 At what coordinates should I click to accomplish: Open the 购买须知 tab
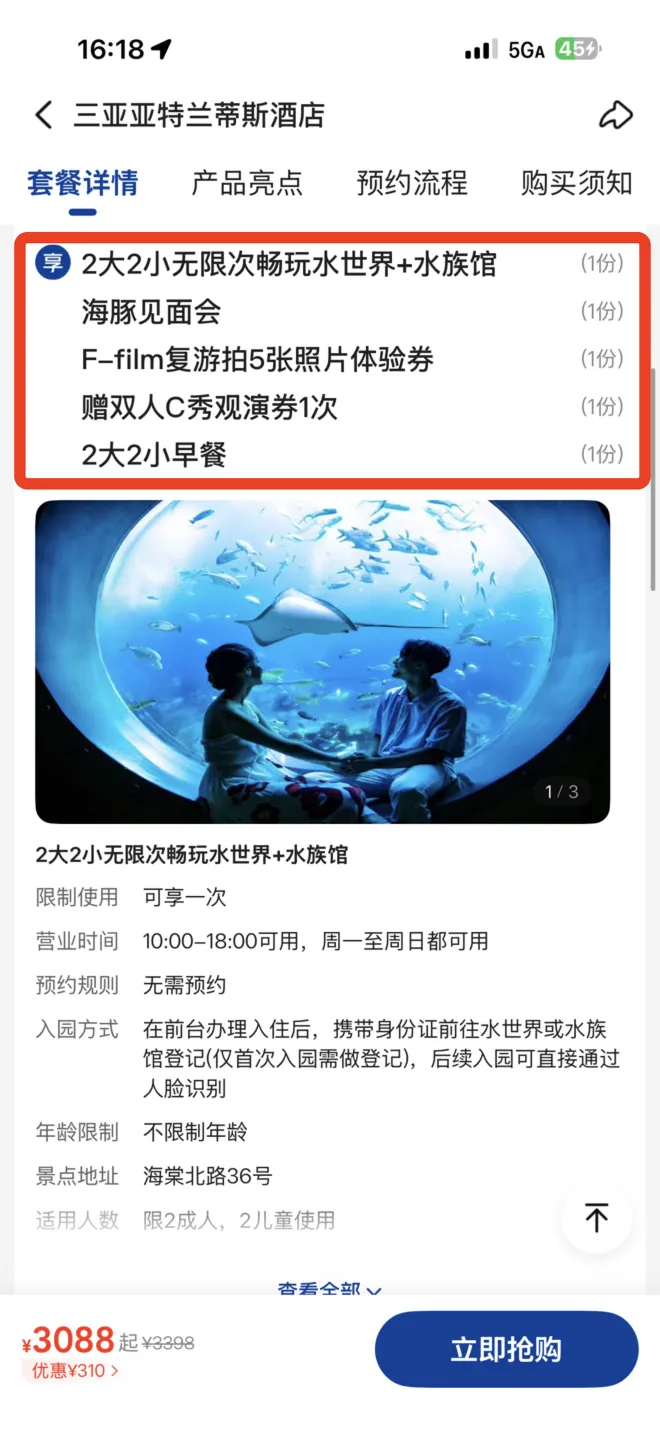click(x=576, y=183)
